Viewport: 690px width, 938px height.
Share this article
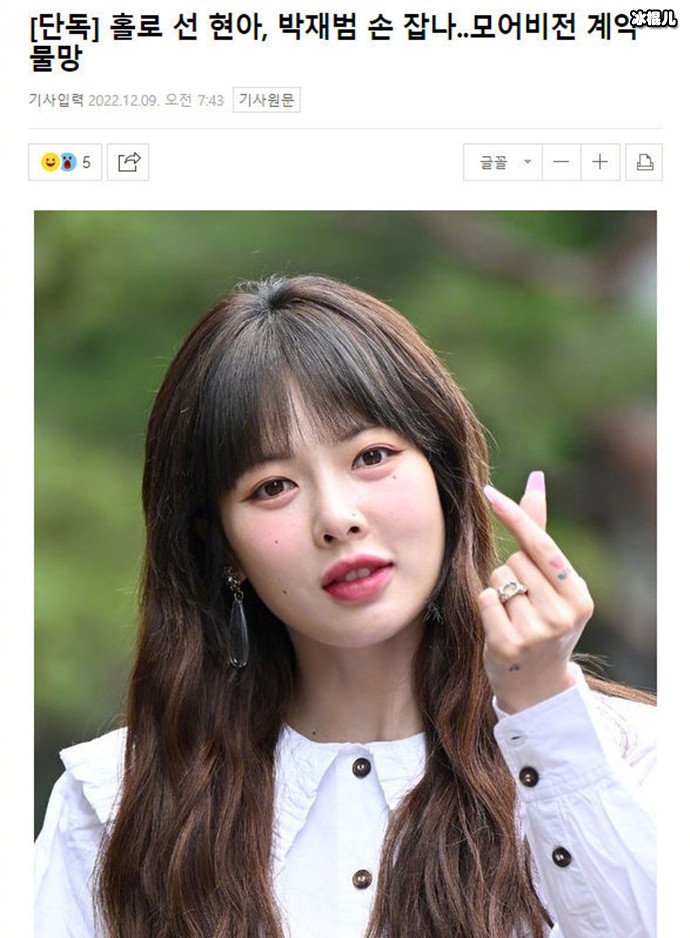(x=128, y=162)
